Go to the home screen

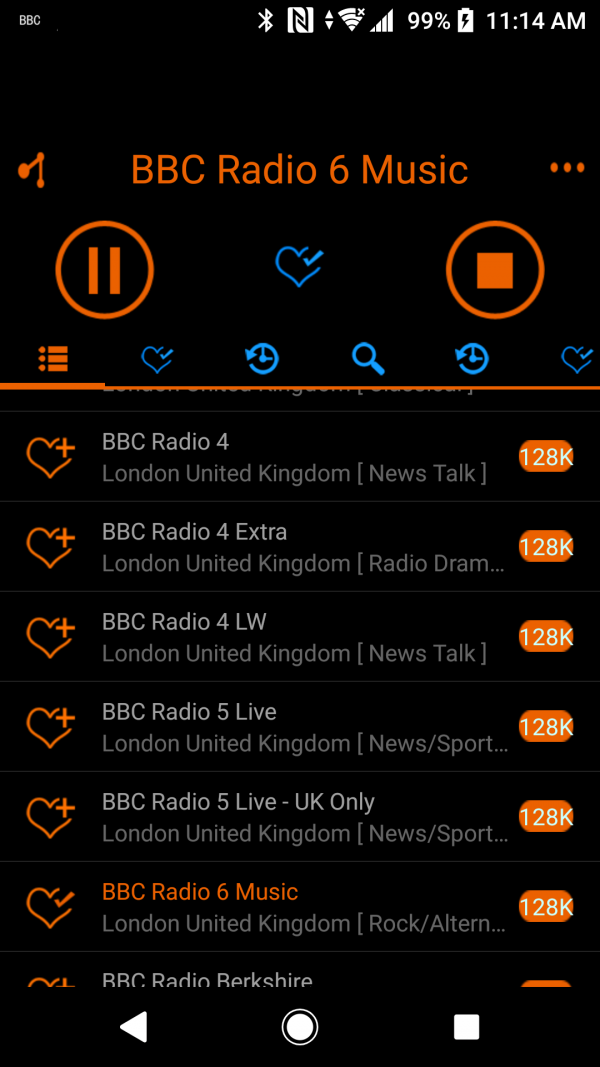pyautogui.click(x=300, y=1026)
